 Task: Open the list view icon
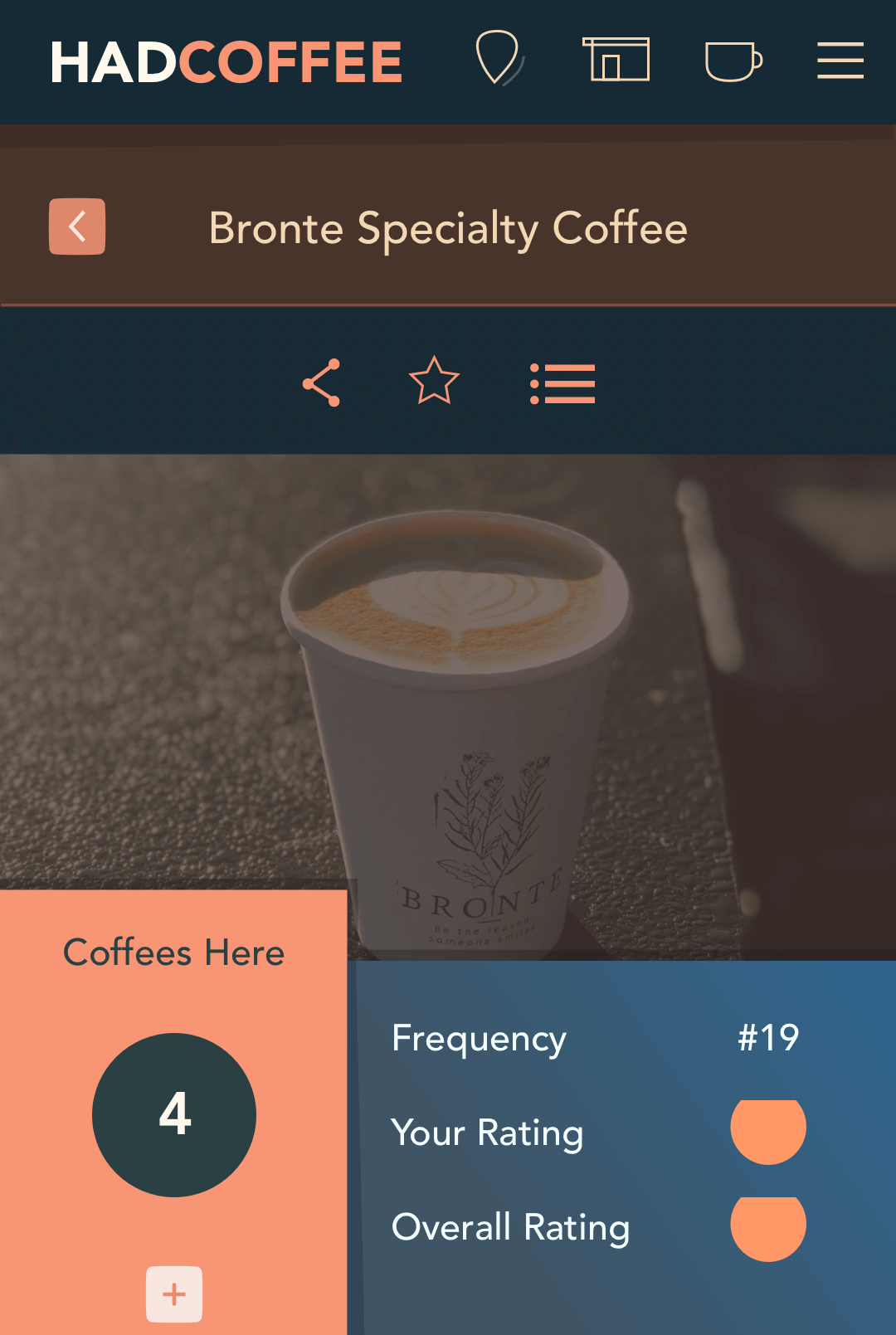click(x=562, y=383)
